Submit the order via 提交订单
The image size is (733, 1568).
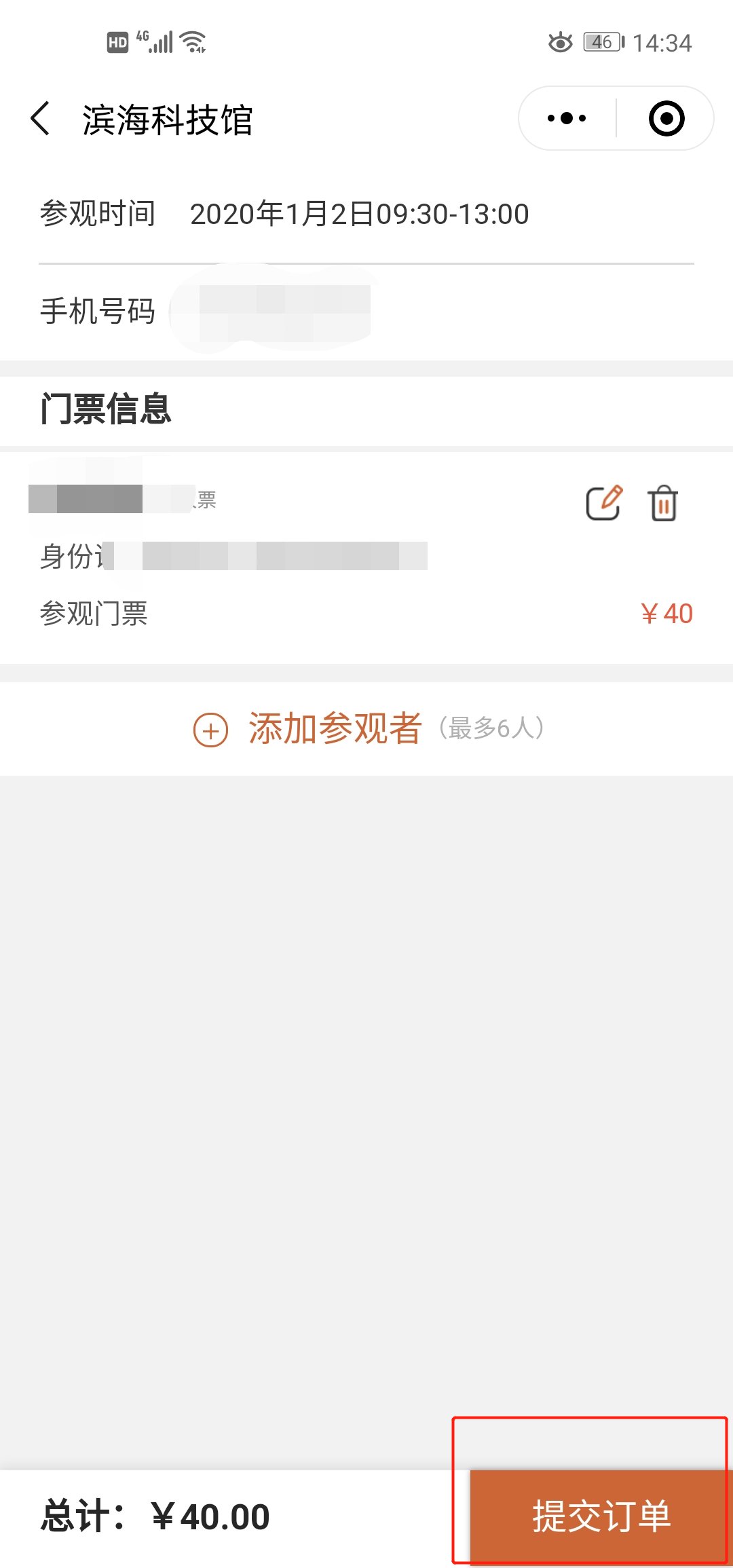(600, 1516)
